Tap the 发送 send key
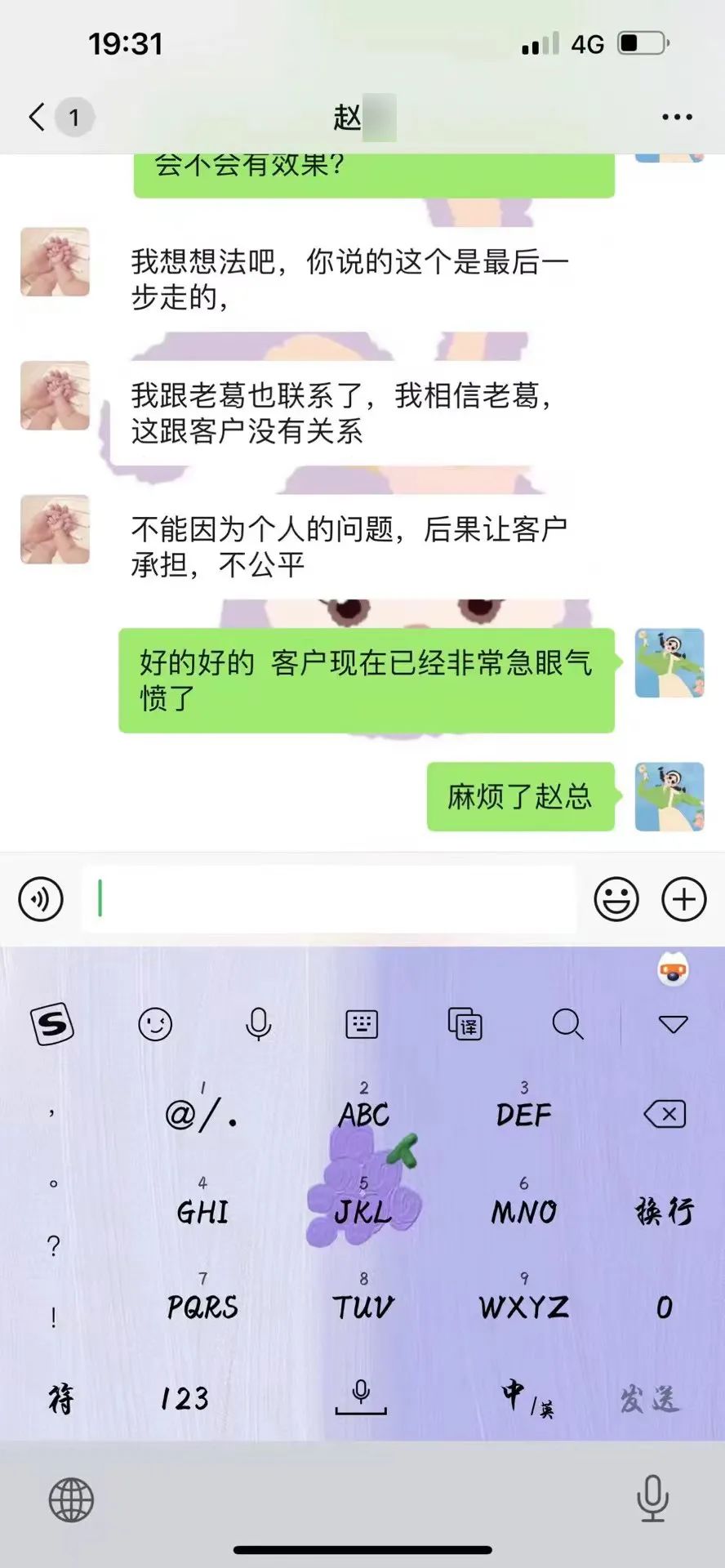This screenshot has height=1568, width=725. click(x=649, y=1399)
